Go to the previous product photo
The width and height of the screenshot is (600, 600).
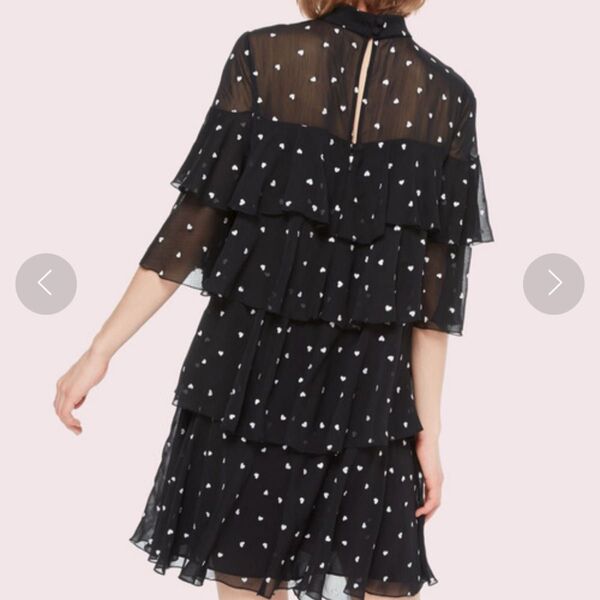click(46, 284)
